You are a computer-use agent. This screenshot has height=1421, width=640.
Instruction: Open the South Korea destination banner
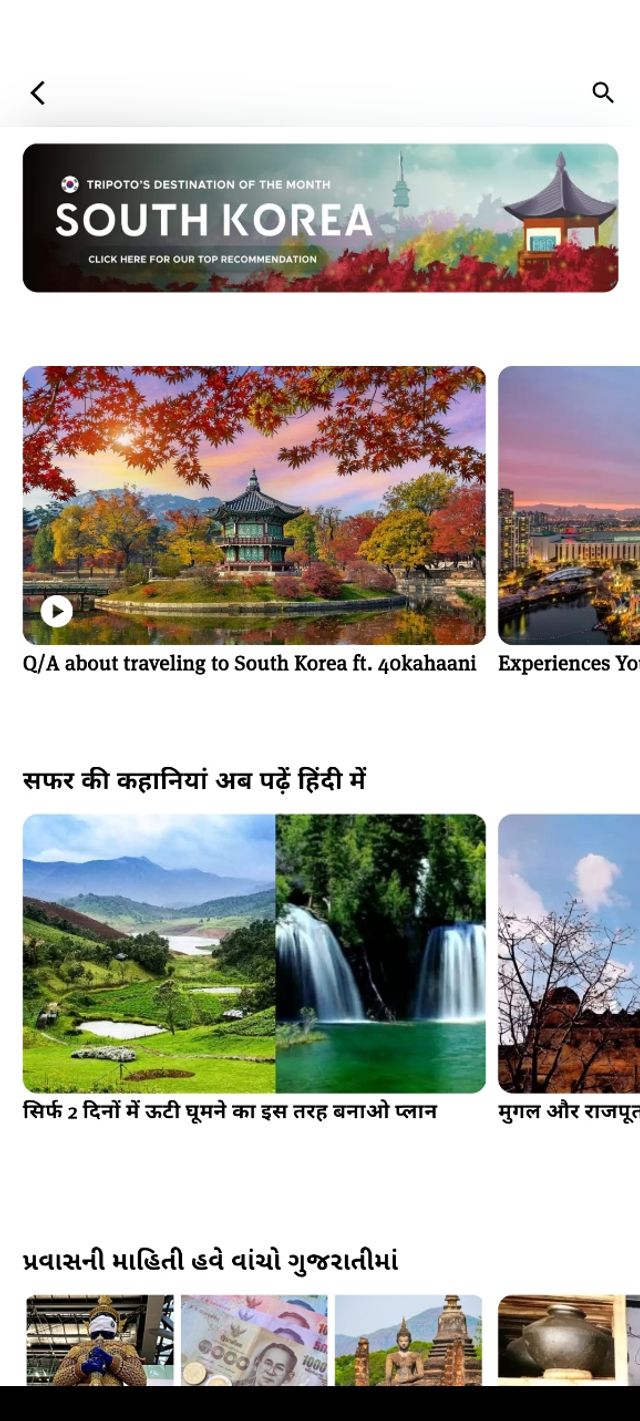click(320, 218)
